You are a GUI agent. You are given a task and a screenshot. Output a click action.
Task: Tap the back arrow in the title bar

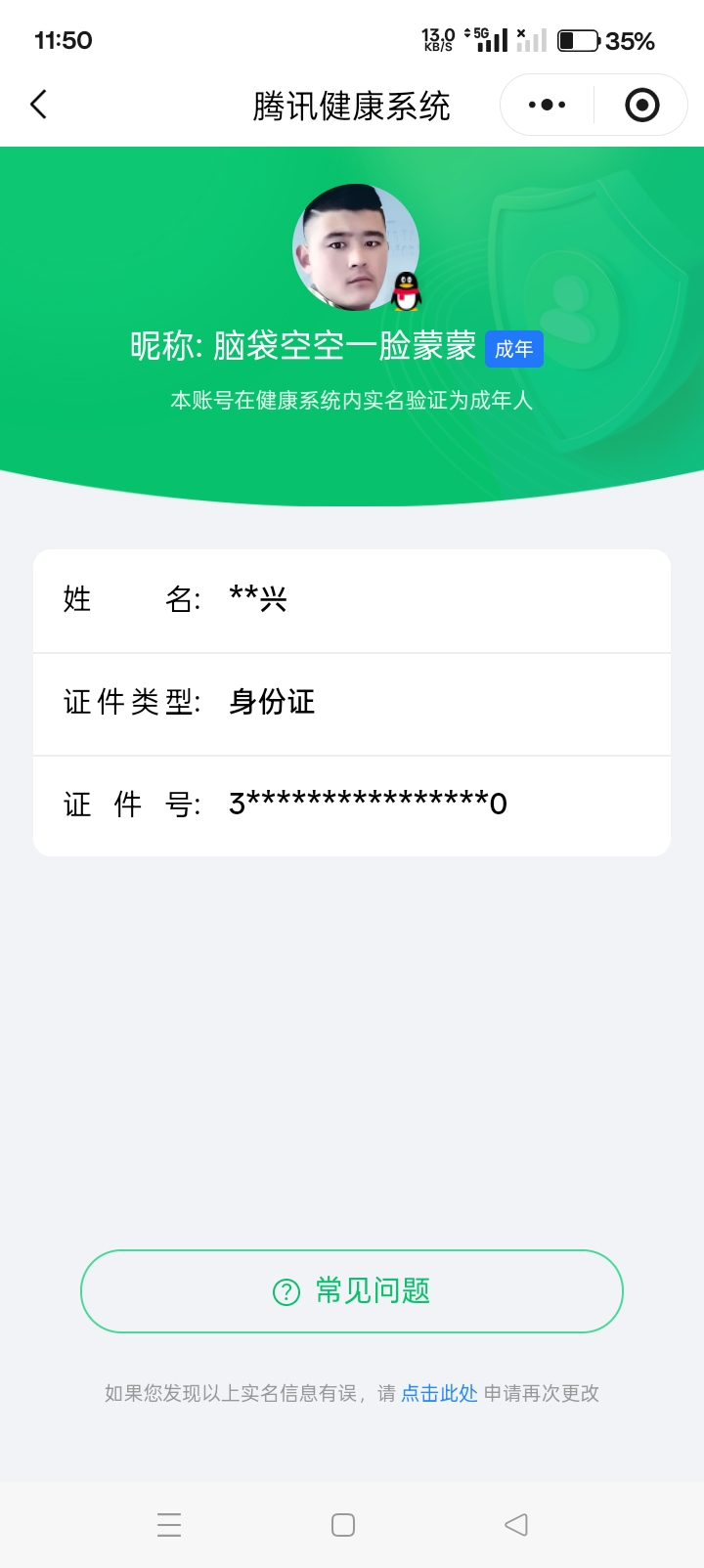[38, 105]
